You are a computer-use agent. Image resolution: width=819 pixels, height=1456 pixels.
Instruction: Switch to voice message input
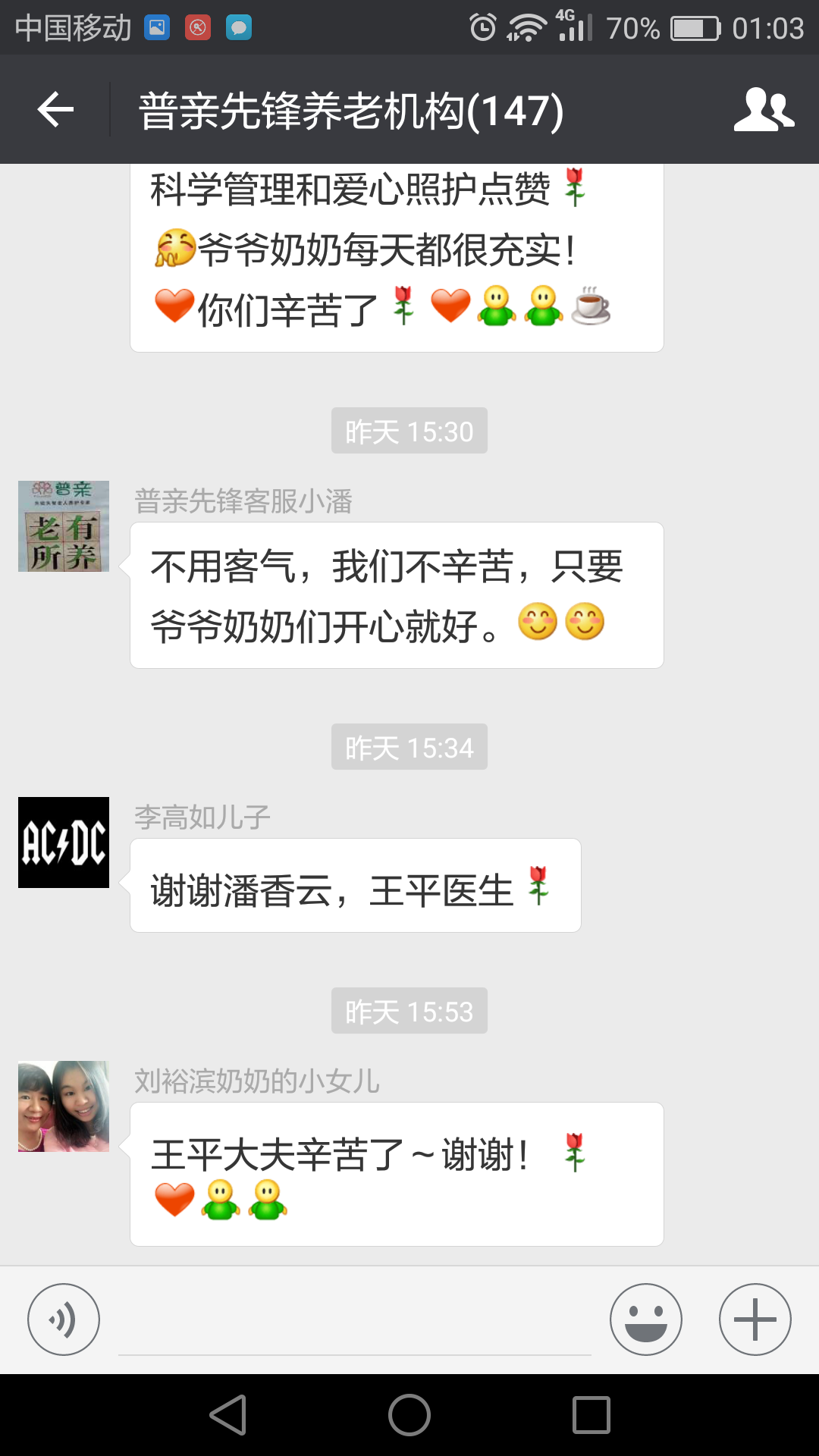coord(64,1319)
